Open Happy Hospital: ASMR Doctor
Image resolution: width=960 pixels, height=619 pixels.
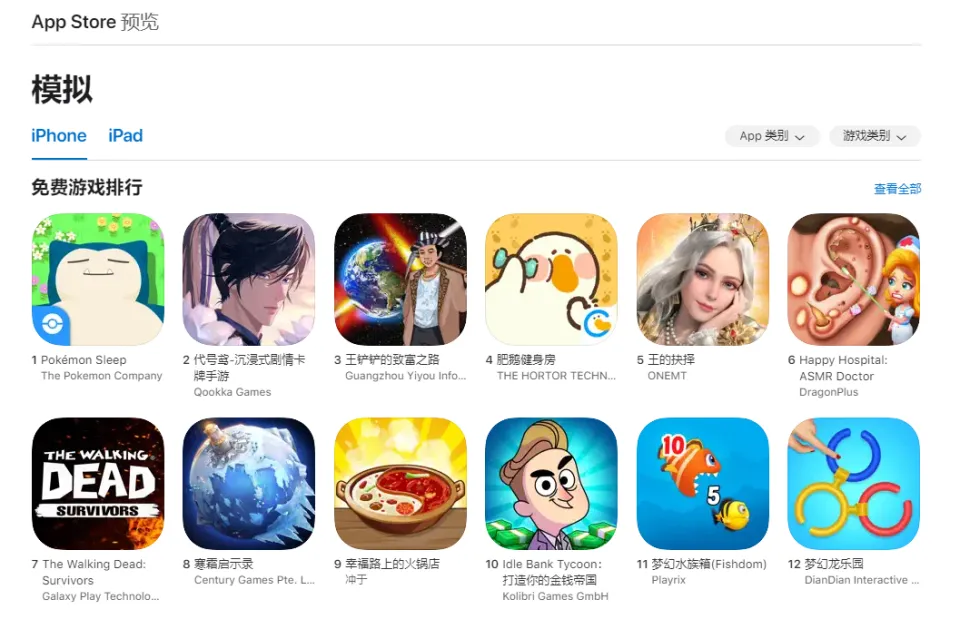(853, 279)
